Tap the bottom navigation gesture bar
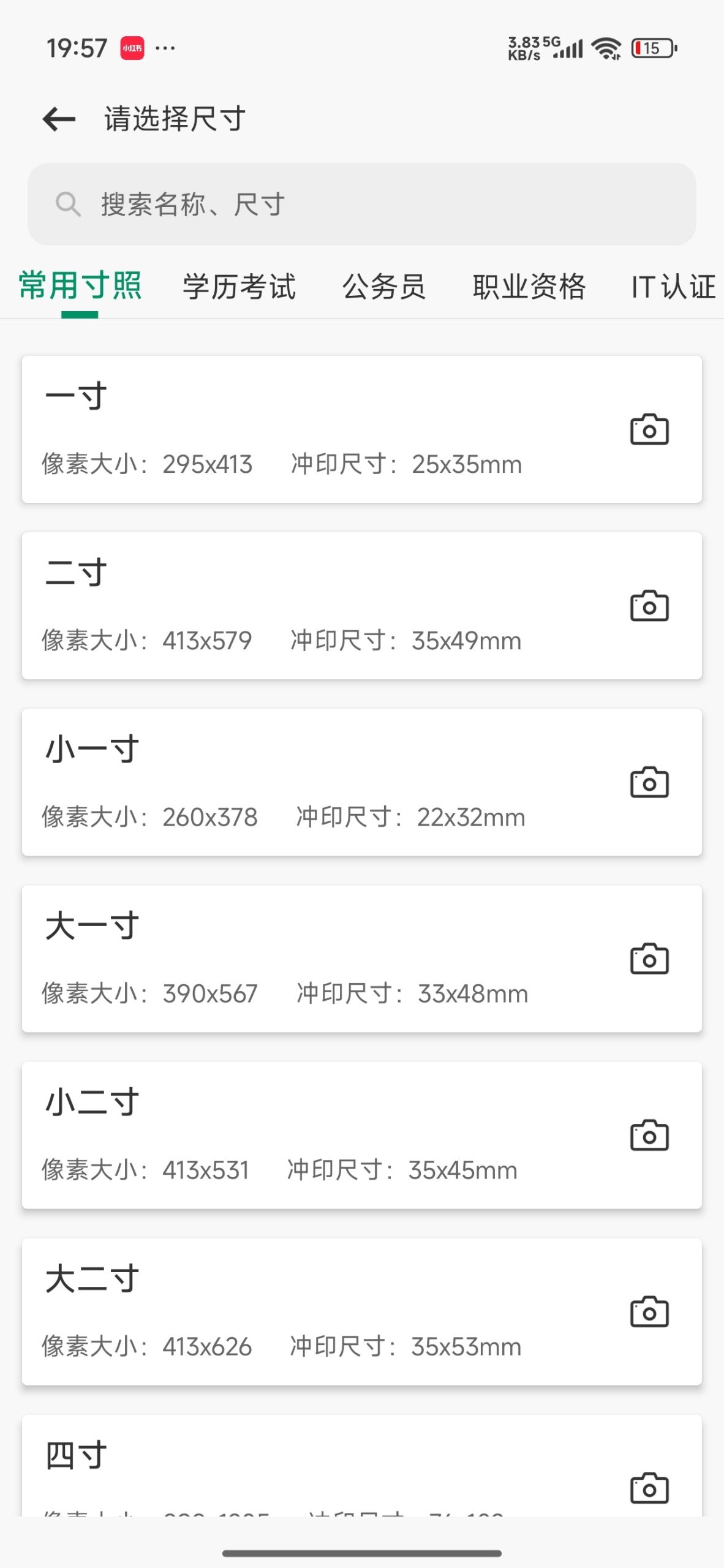The height and width of the screenshot is (1568, 724). click(362, 1551)
